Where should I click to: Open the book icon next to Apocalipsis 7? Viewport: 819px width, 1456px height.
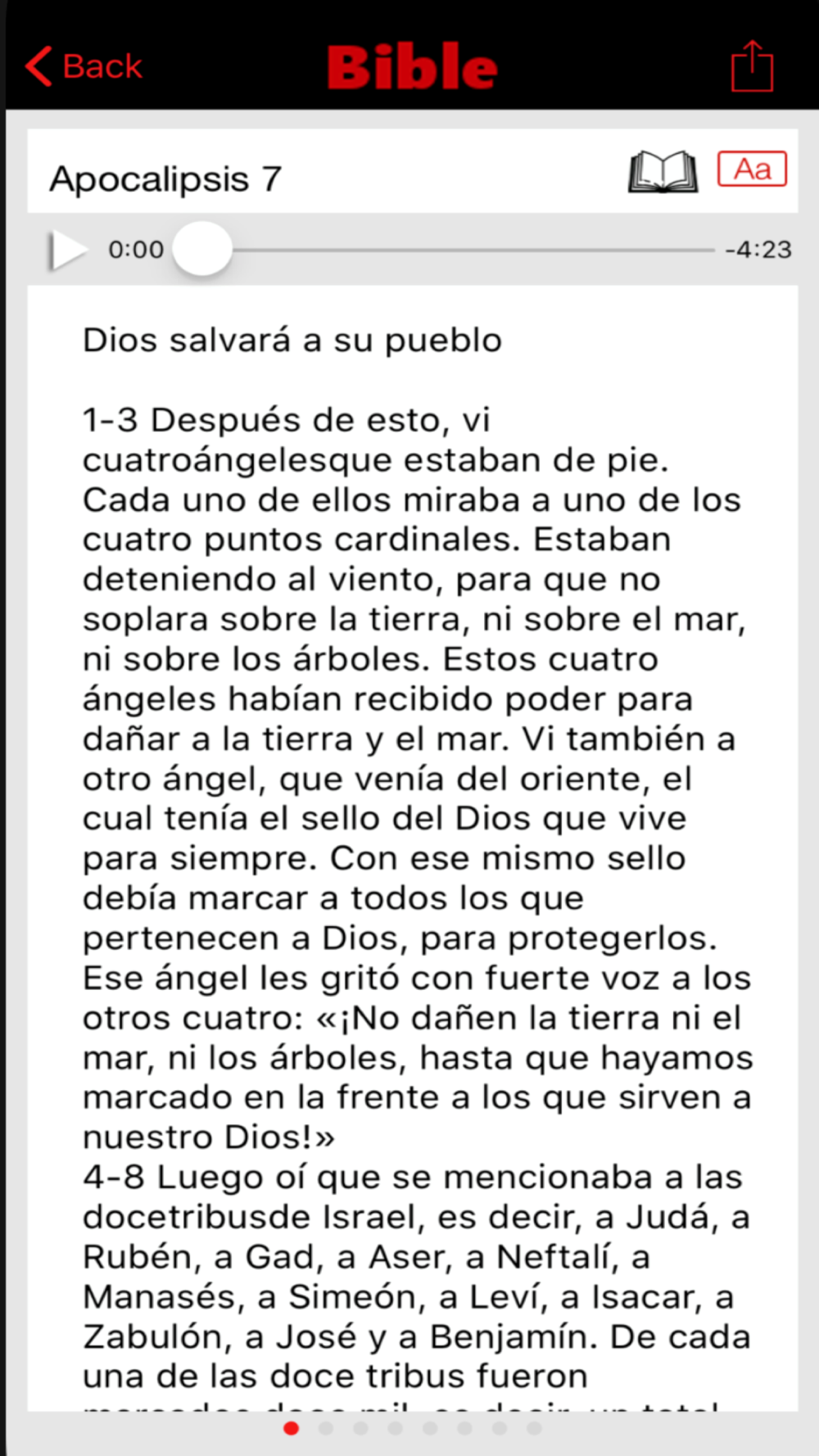[663, 171]
